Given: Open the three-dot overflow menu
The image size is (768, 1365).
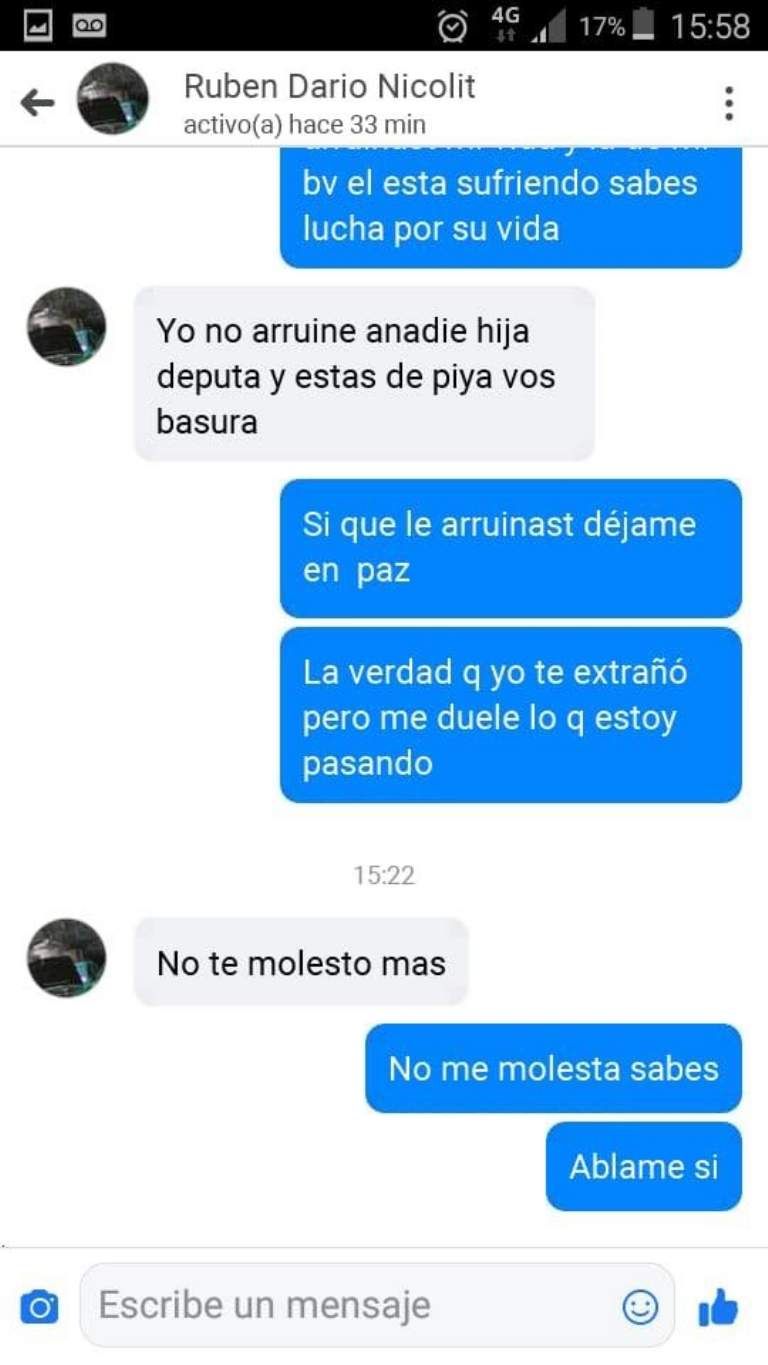Looking at the screenshot, I should [729, 103].
